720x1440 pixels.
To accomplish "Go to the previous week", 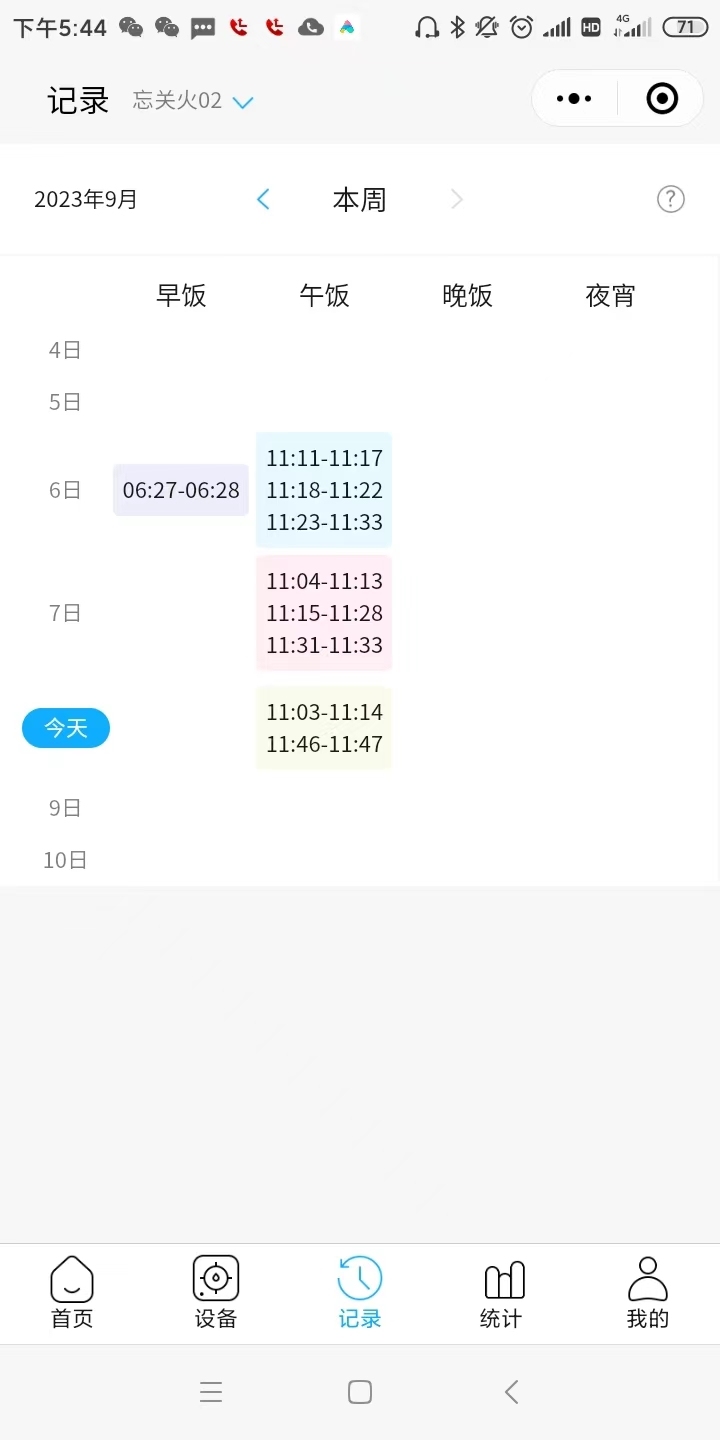I will pos(263,199).
